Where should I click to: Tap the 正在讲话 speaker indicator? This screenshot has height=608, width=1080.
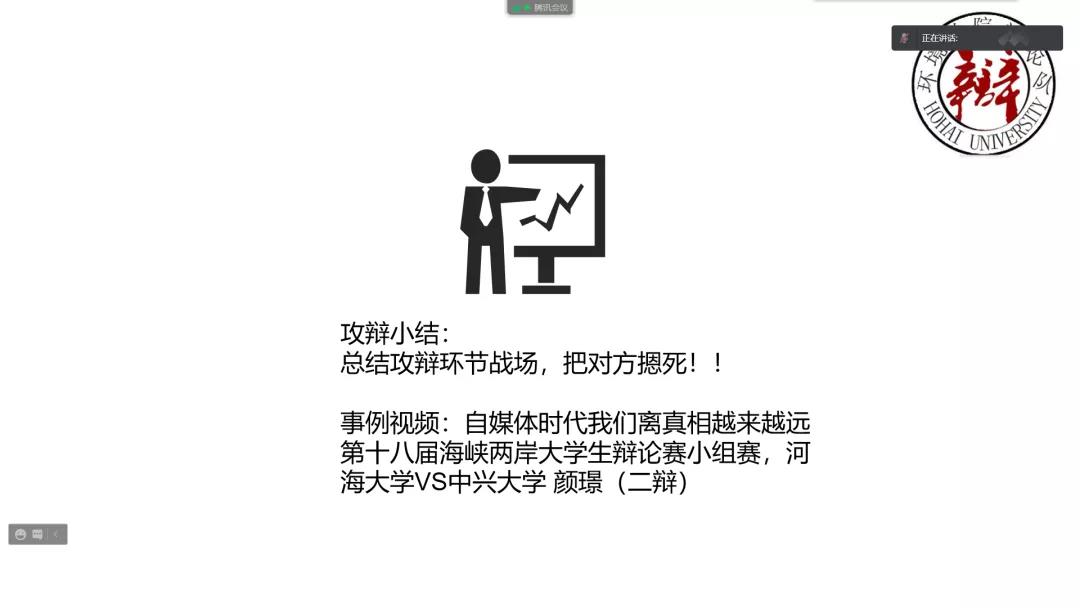[938, 38]
